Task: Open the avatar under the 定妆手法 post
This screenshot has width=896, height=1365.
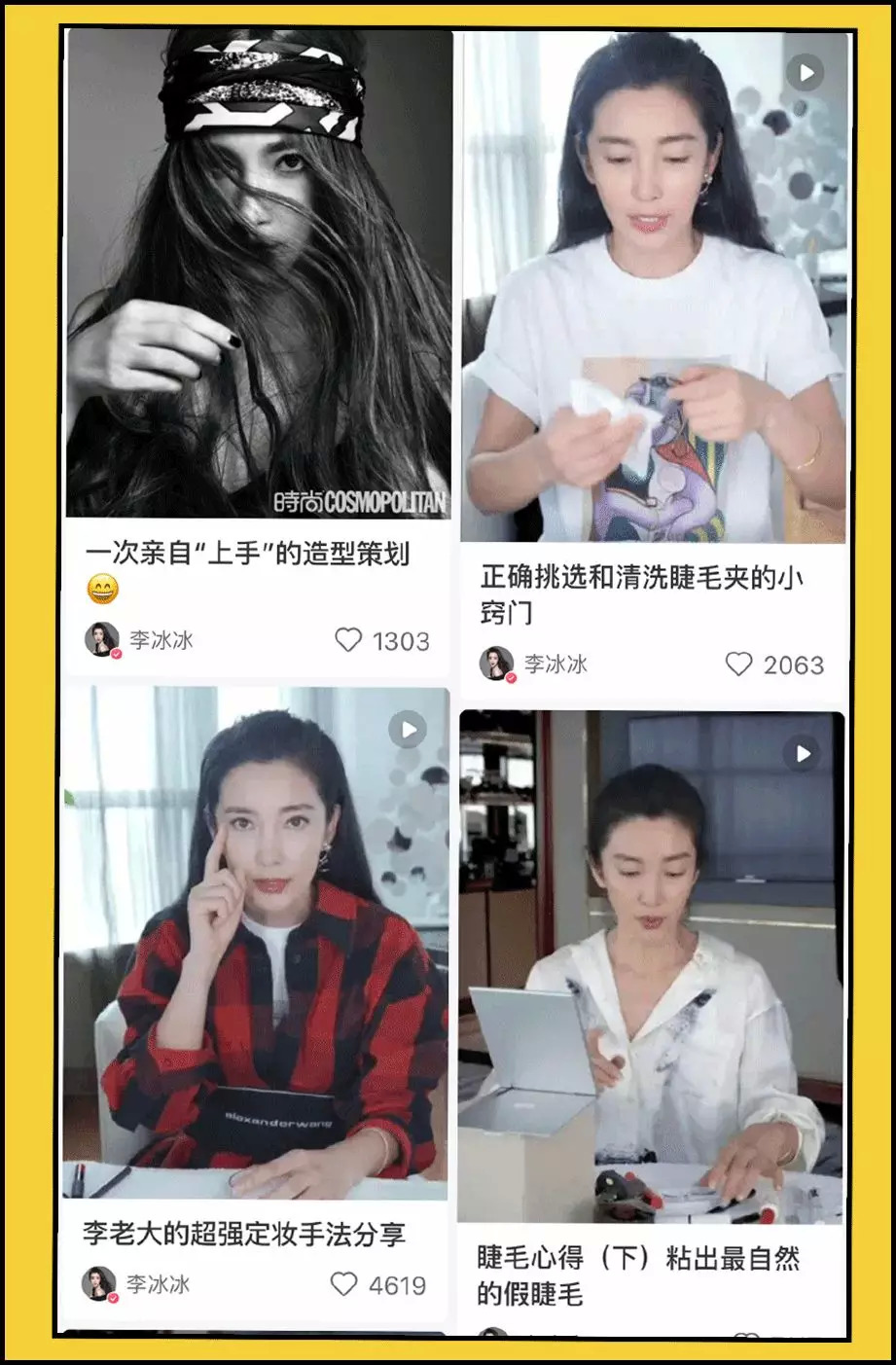Action: 97,1284
